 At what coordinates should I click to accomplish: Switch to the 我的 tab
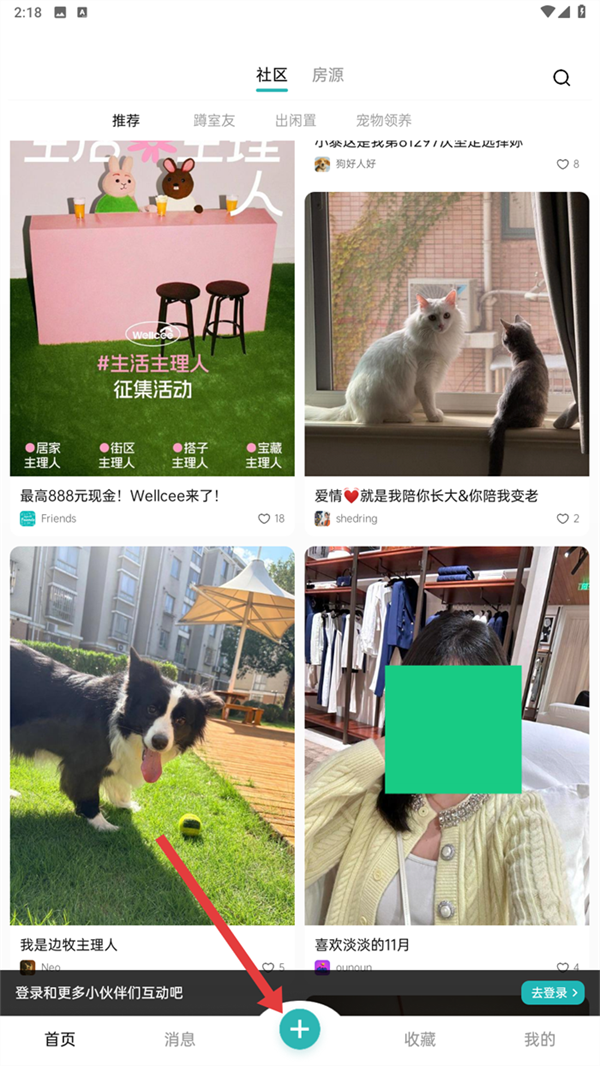click(540, 1040)
